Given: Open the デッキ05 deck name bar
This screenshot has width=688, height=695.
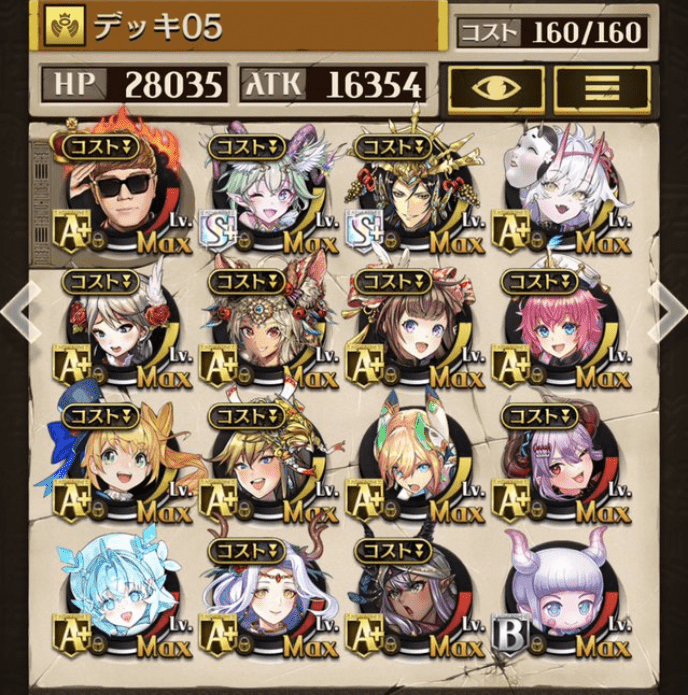Looking at the screenshot, I should coord(240,27).
